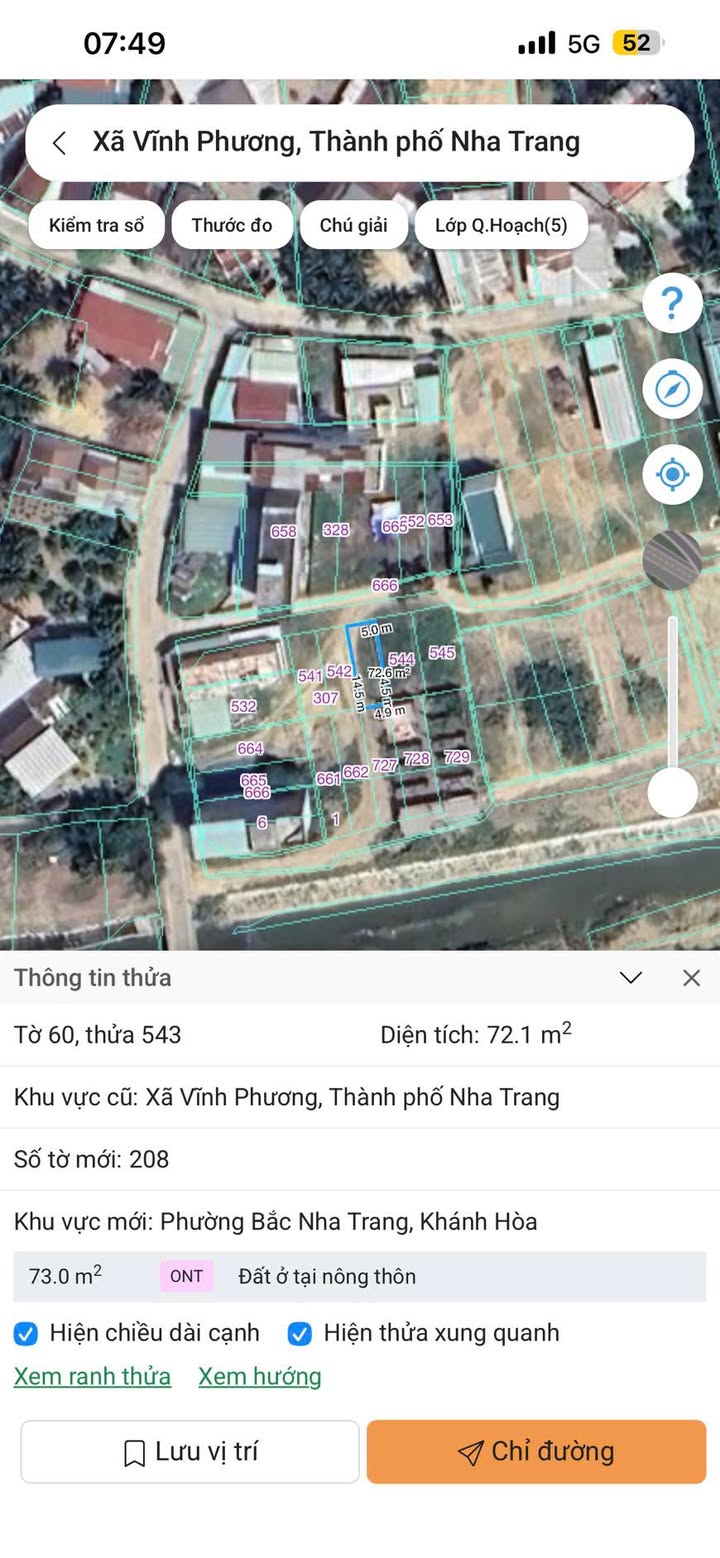Save location with Lưu vị trí
Image resolution: width=720 pixels, height=1558 pixels.
[190, 1452]
